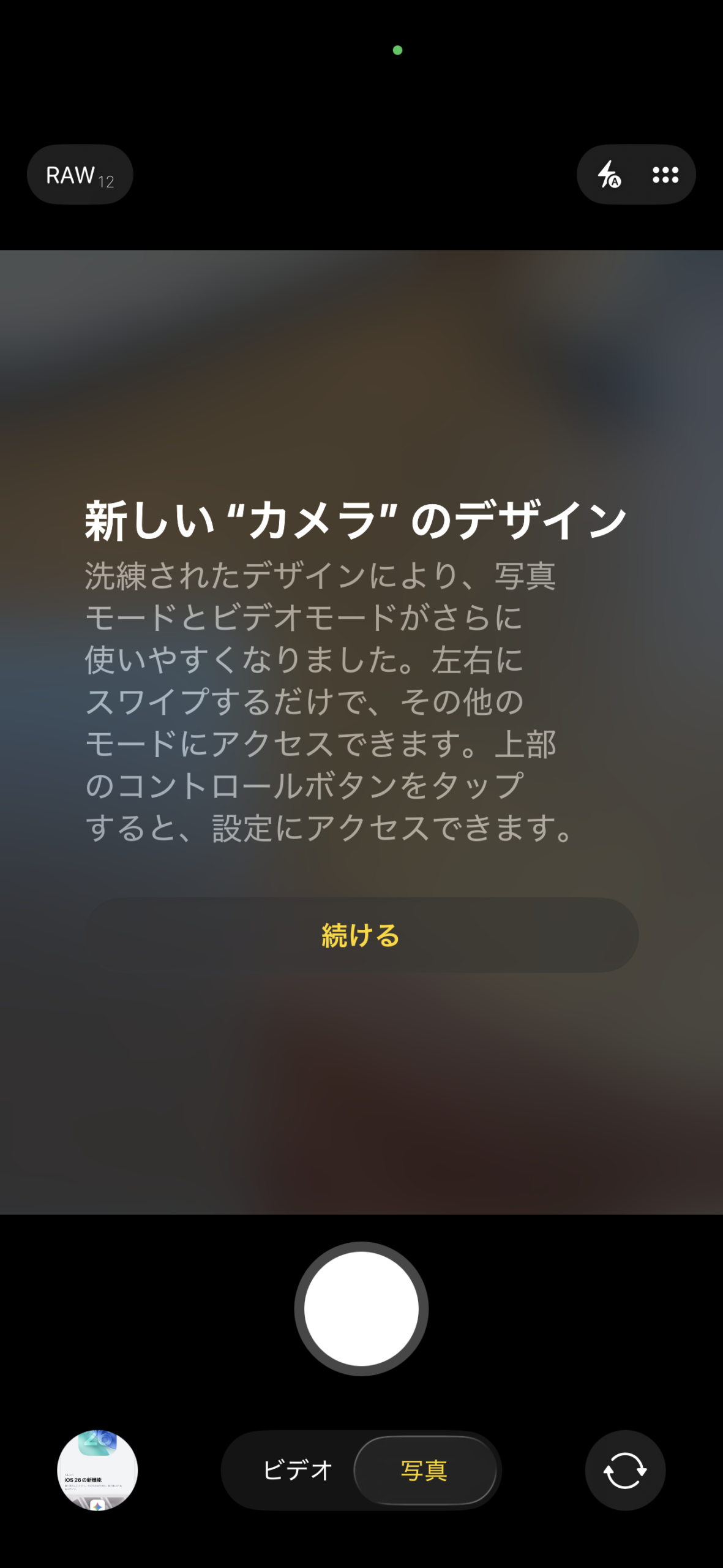
Task: Flip between the front and rear camera
Action: tap(625, 1470)
